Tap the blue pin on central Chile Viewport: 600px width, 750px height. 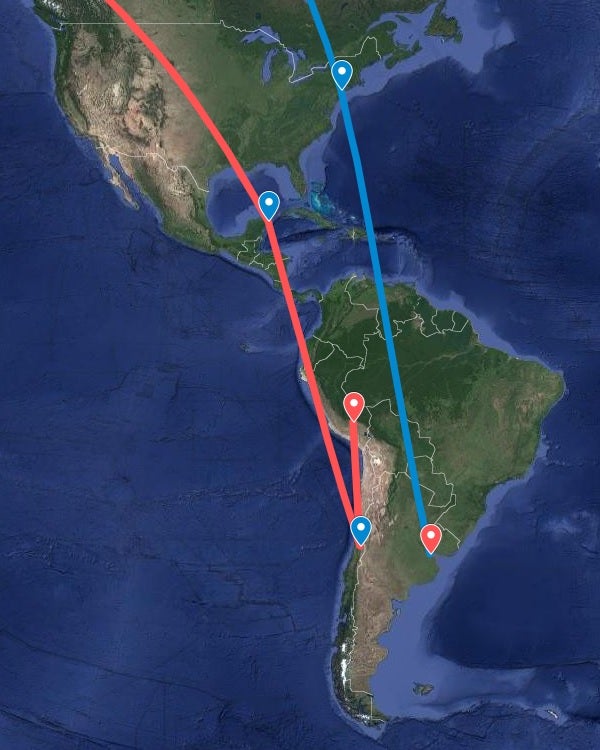361,530
